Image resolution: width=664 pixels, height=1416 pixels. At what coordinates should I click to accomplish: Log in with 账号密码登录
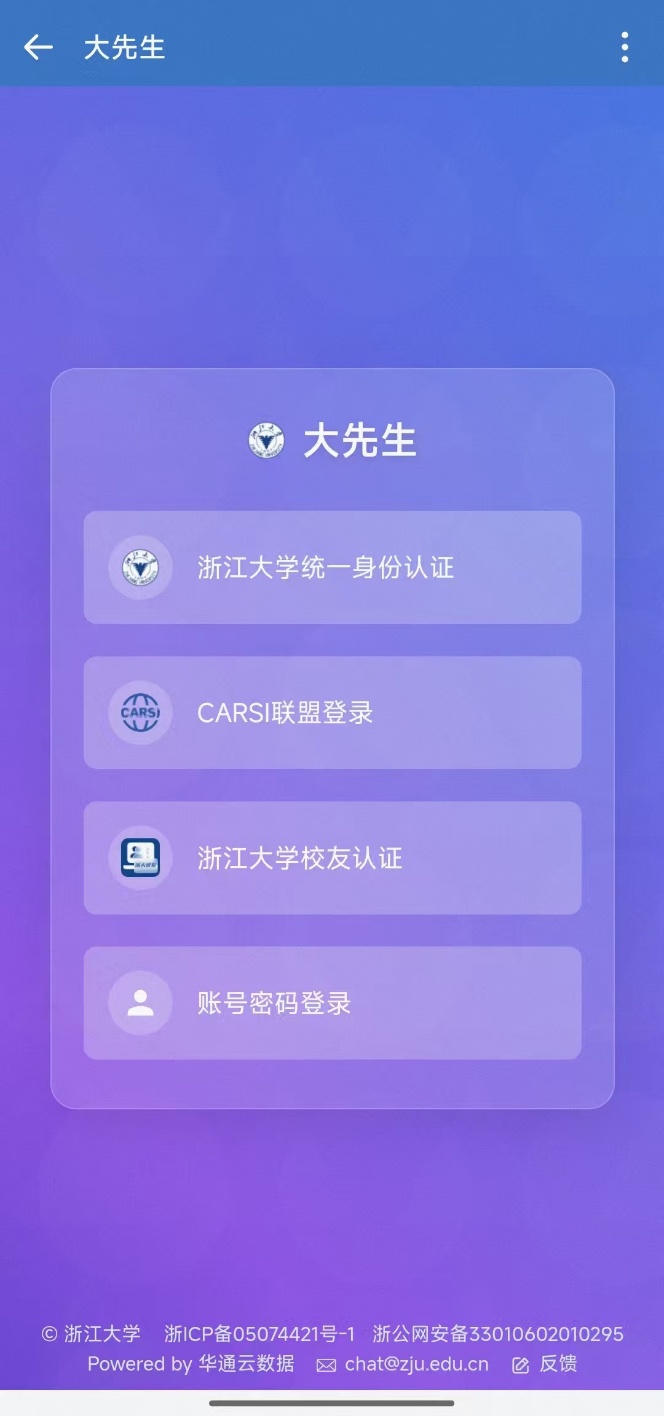(332, 1003)
